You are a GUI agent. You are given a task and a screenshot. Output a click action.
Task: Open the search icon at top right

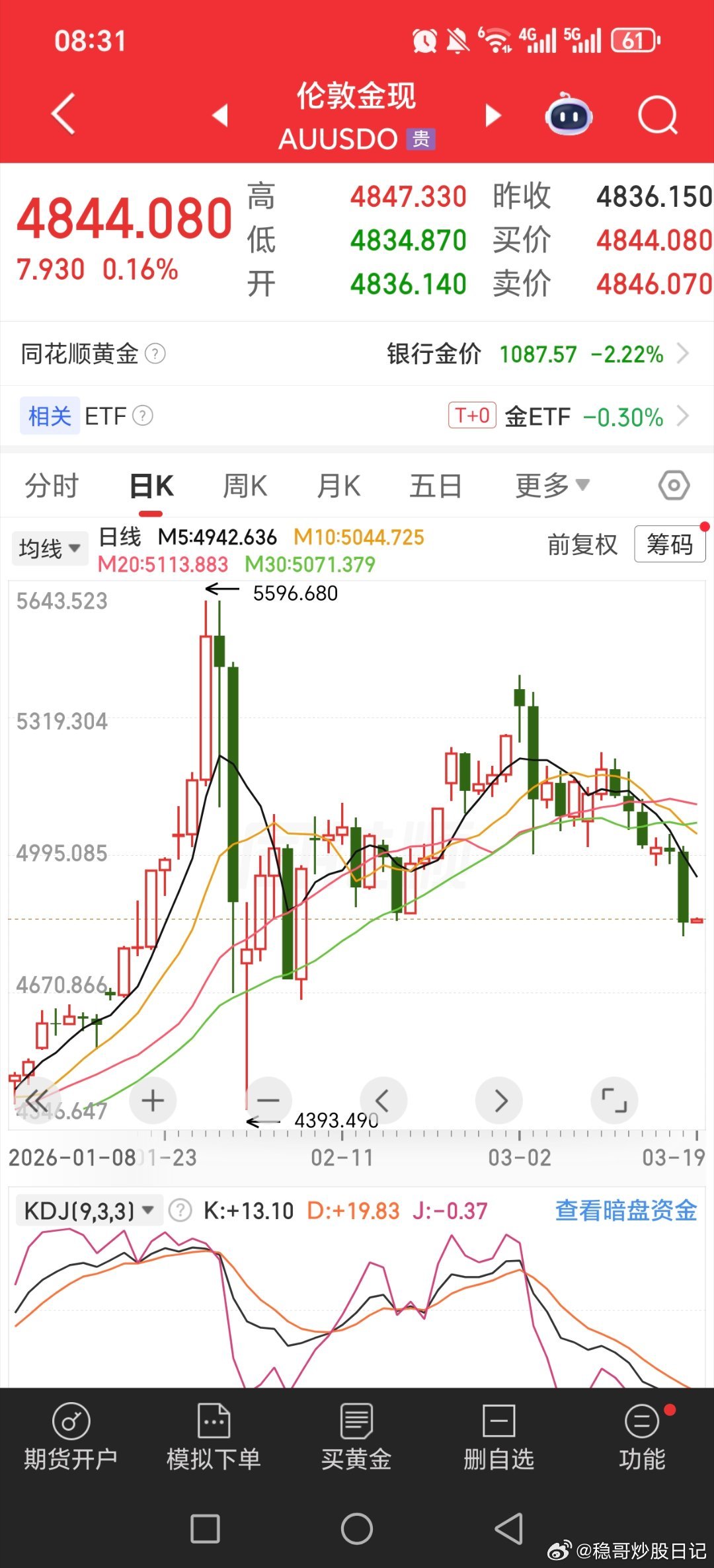click(657, 114)
